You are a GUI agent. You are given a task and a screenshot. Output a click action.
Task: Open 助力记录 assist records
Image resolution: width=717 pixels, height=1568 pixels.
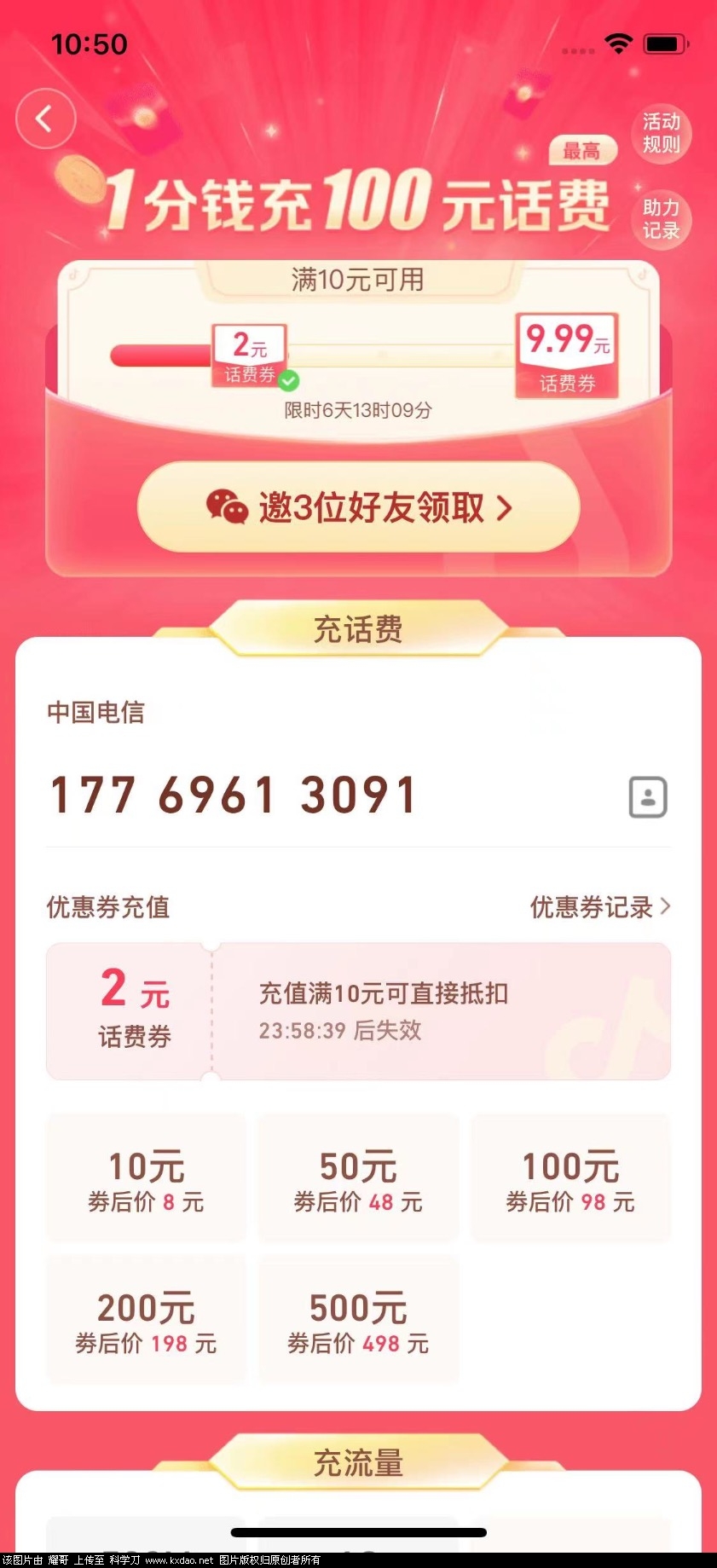[x=661, y=219]
